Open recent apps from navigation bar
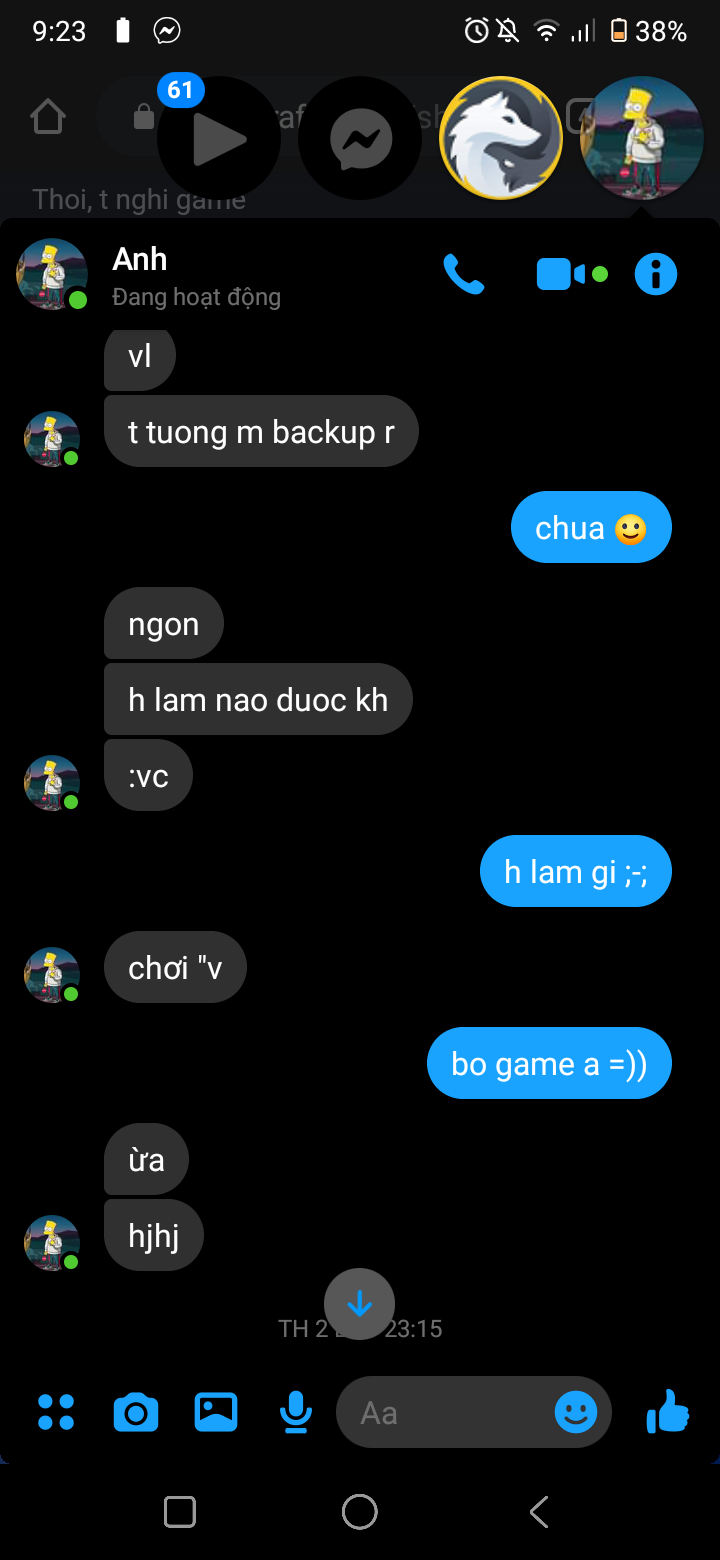Screen dimensions: 720x1560 [x=180, y=1512]
